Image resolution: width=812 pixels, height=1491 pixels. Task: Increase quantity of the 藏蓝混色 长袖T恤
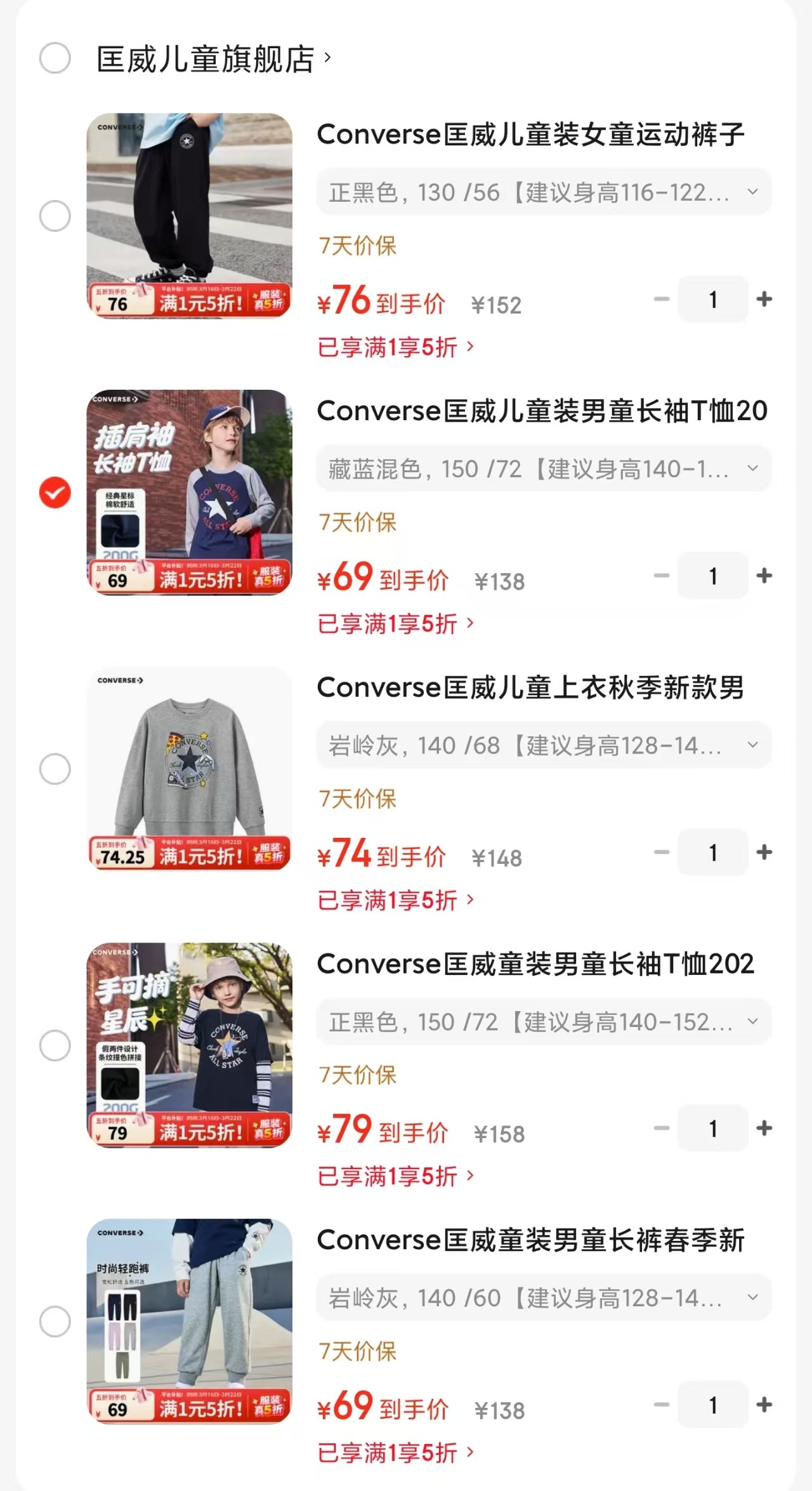(764, 576)
